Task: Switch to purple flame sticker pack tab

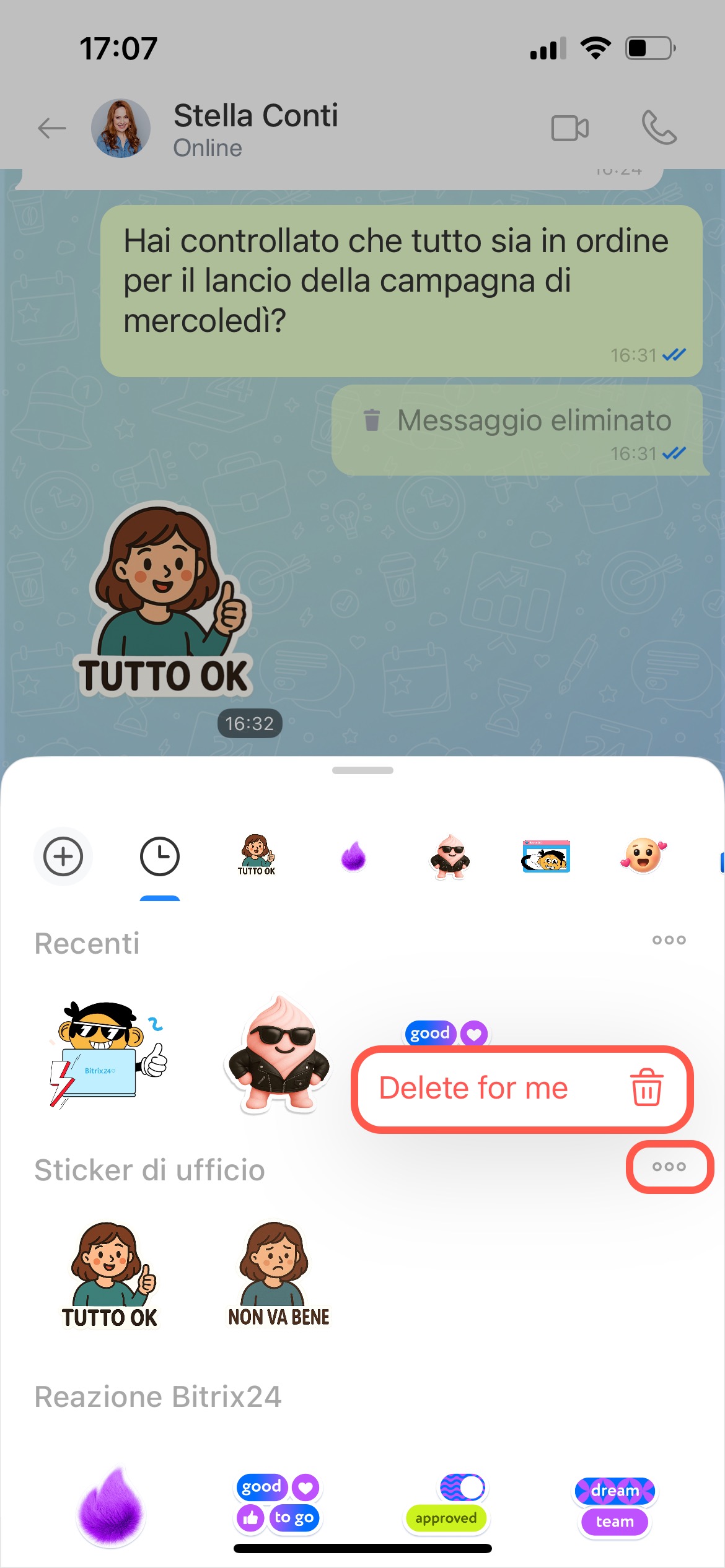Action: (353, 856)
